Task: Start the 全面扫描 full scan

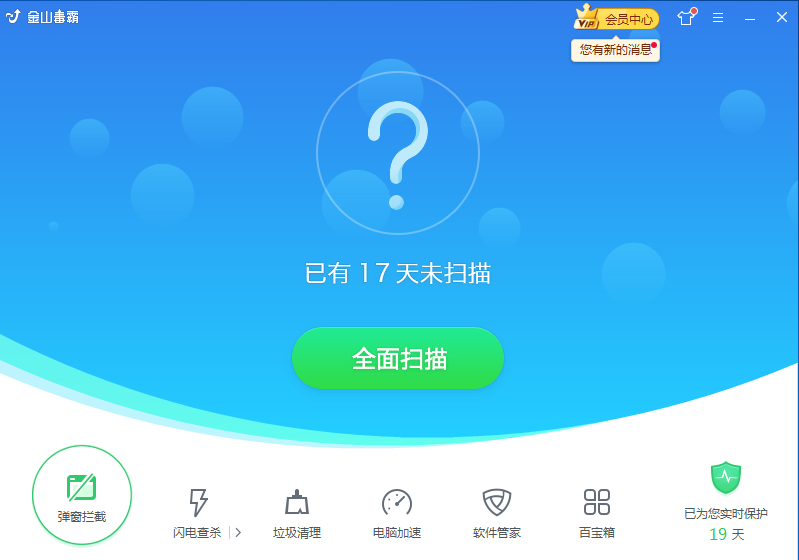Action: tap(398, 359)
